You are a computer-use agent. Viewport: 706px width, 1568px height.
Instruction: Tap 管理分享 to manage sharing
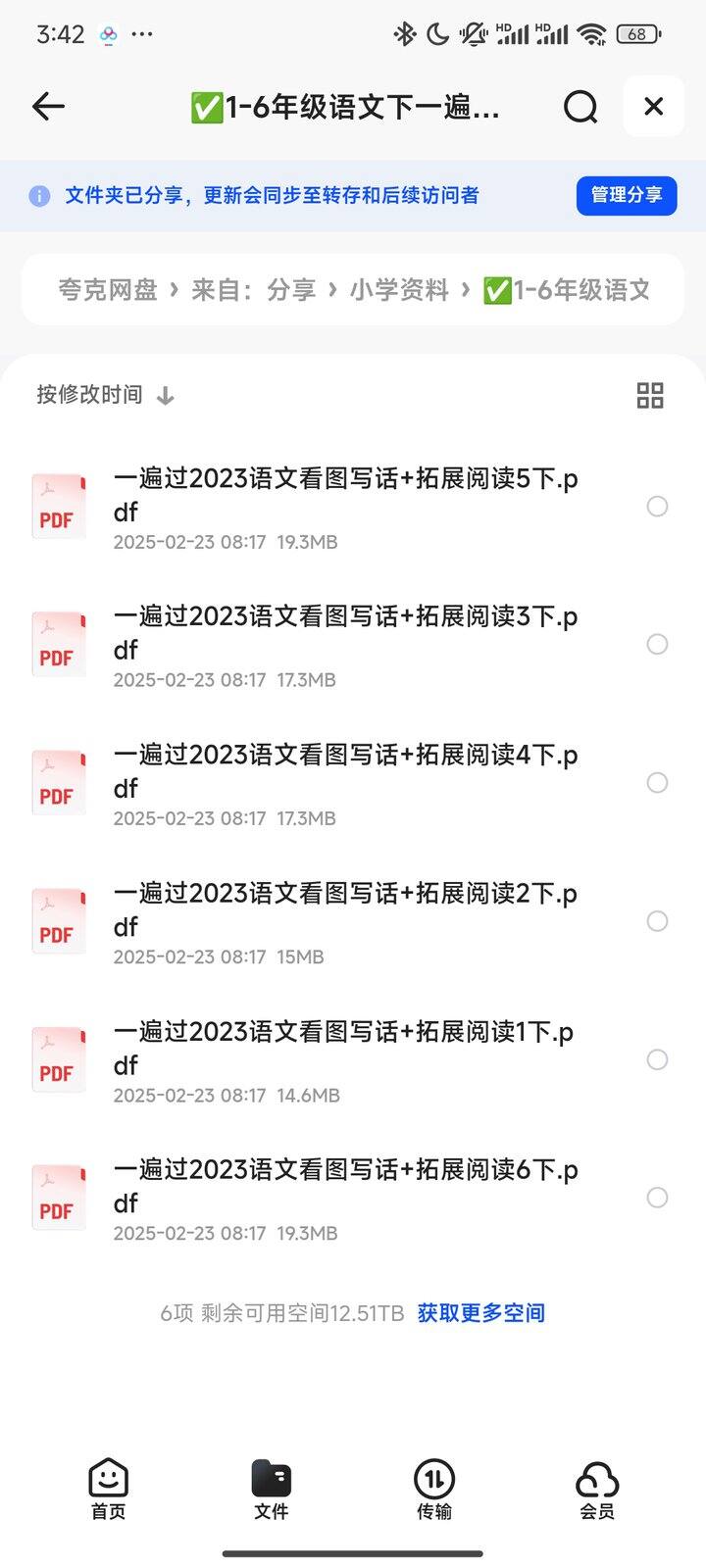(627, 195)
